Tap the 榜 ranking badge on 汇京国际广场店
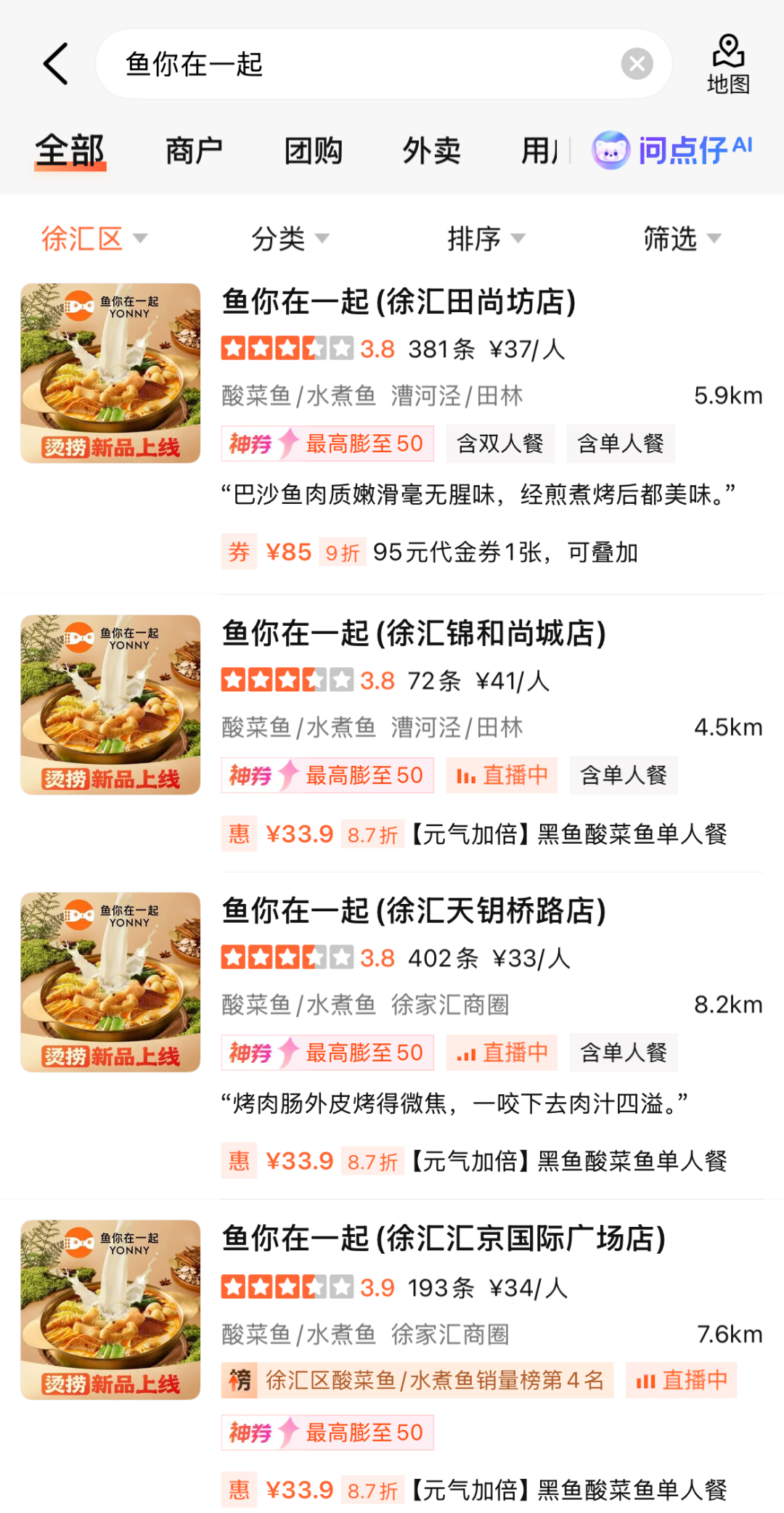 (x=239, y=1380)
